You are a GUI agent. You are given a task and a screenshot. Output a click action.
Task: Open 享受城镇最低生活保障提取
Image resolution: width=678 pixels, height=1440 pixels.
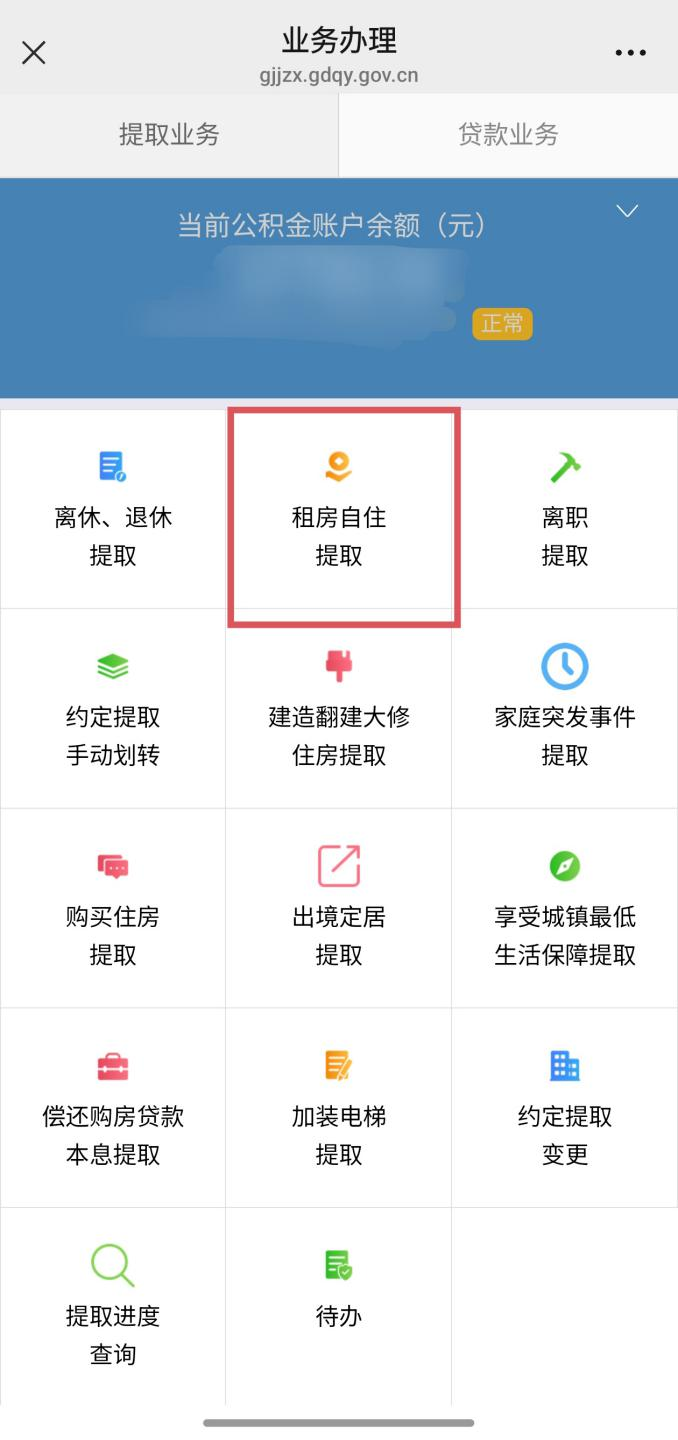tap(565, 908)
